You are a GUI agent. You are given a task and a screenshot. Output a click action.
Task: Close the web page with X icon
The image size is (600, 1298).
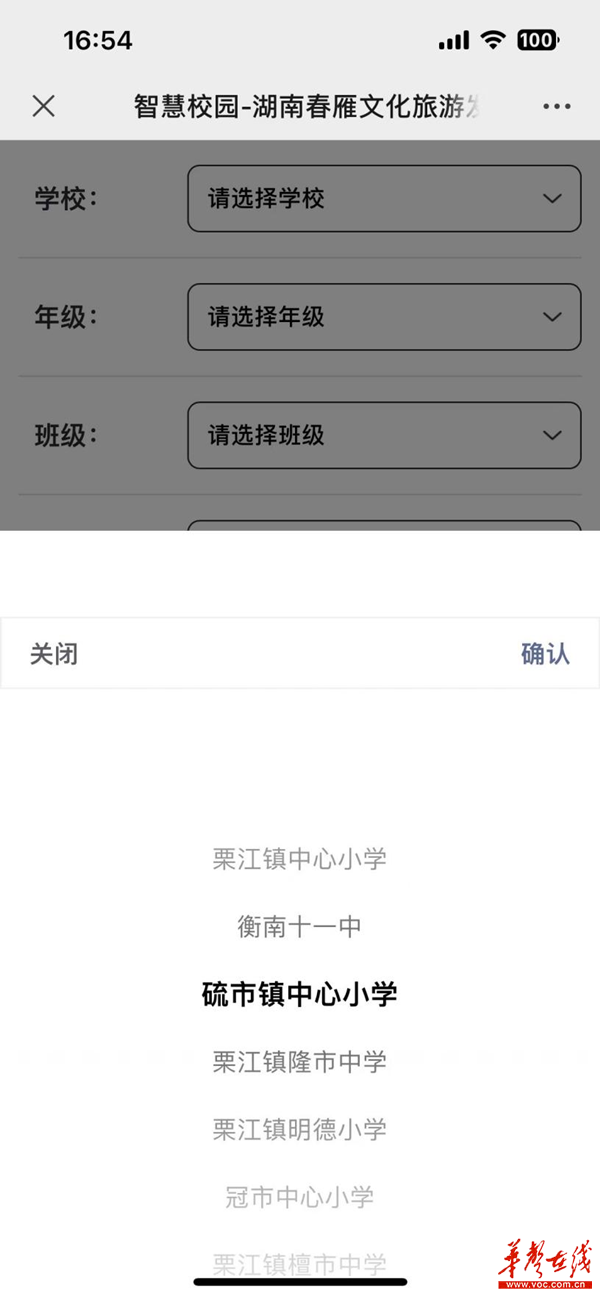tap(43, 106)
